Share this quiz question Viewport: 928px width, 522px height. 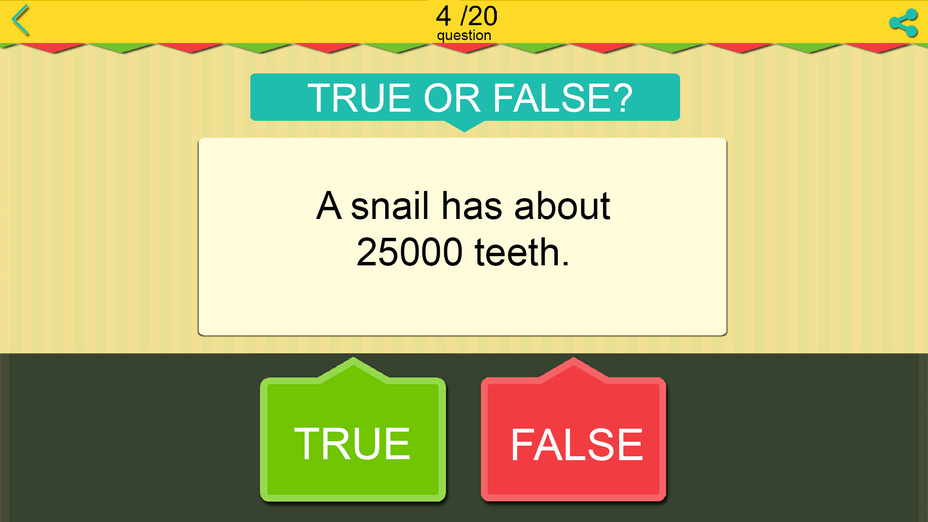point(903,22)
